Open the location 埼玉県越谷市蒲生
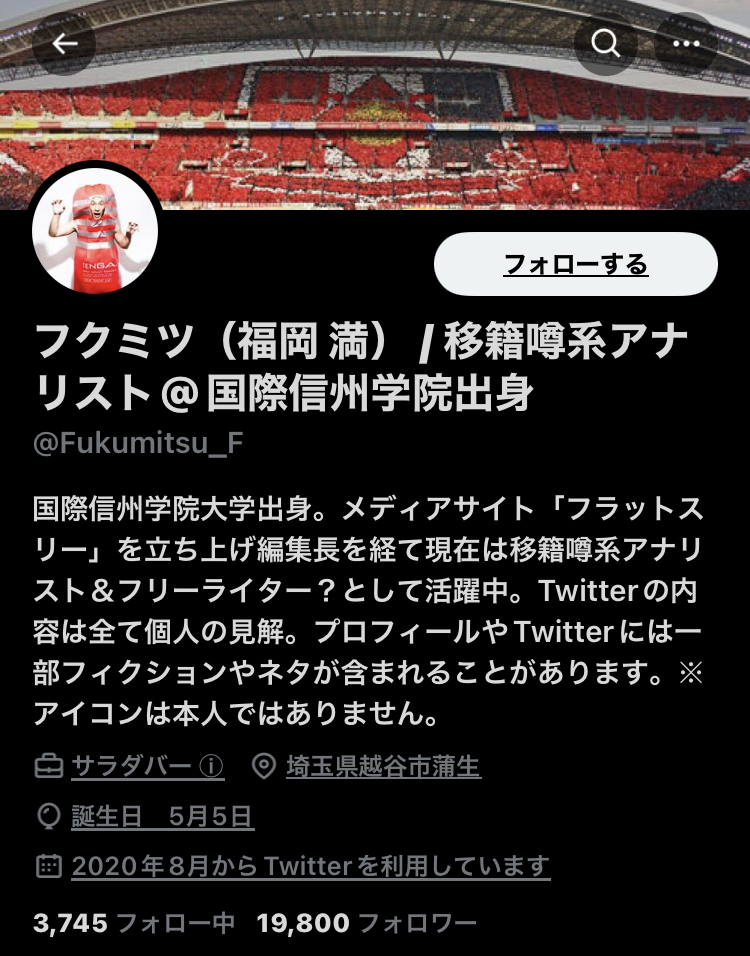 [x=382, y=767]
